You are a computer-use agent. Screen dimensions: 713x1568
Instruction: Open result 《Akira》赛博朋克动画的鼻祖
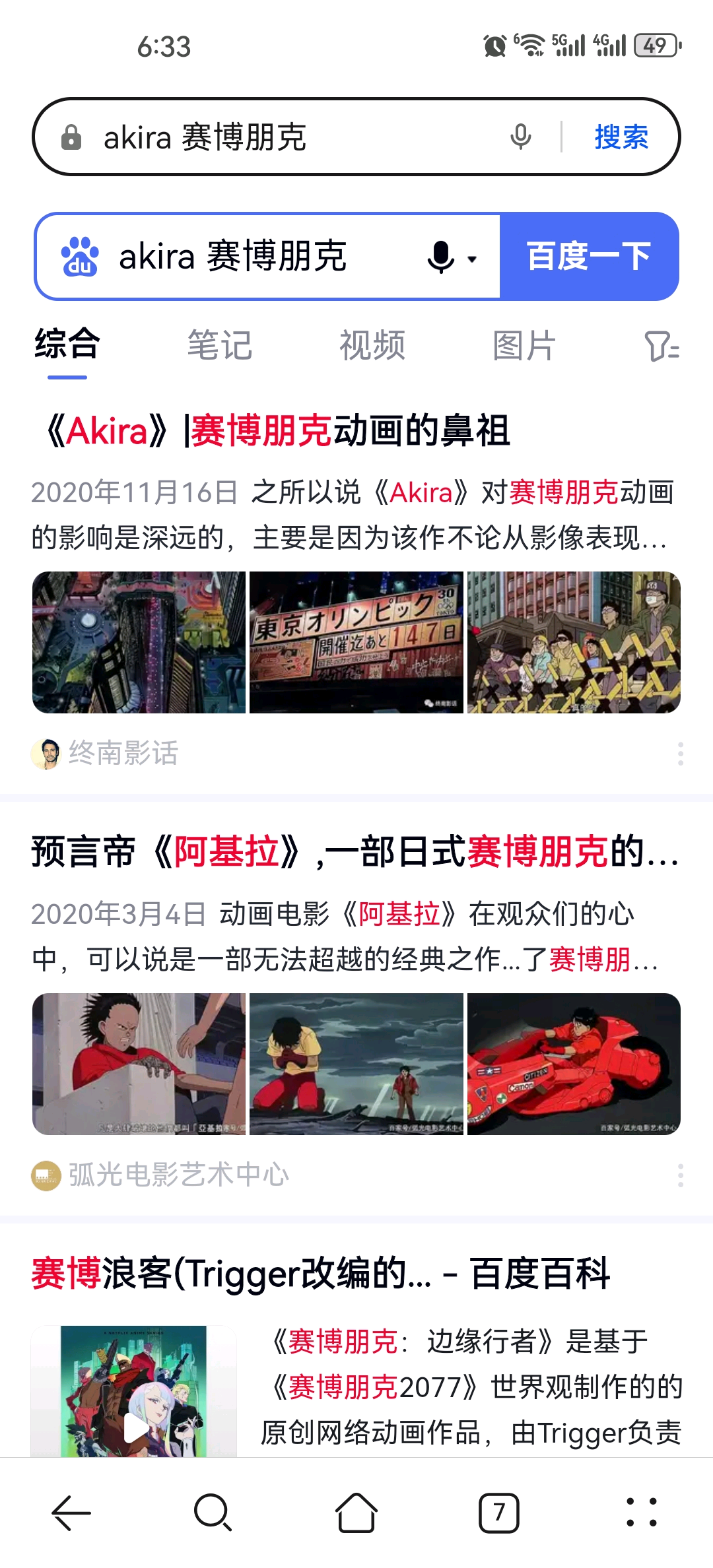[277, 431]
